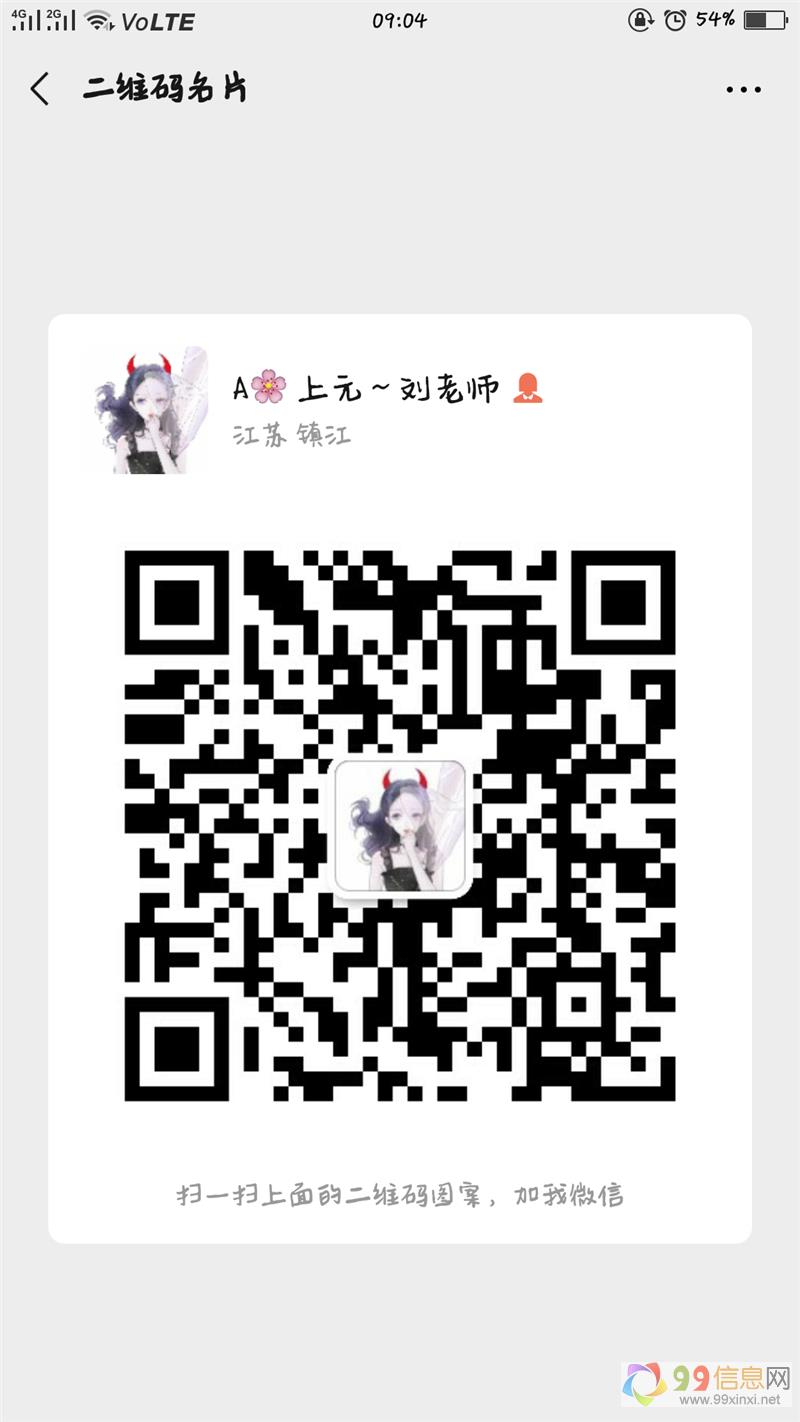Open the three-dot overflow menu
Viewport: 800px width, 1422px height.
743,90
